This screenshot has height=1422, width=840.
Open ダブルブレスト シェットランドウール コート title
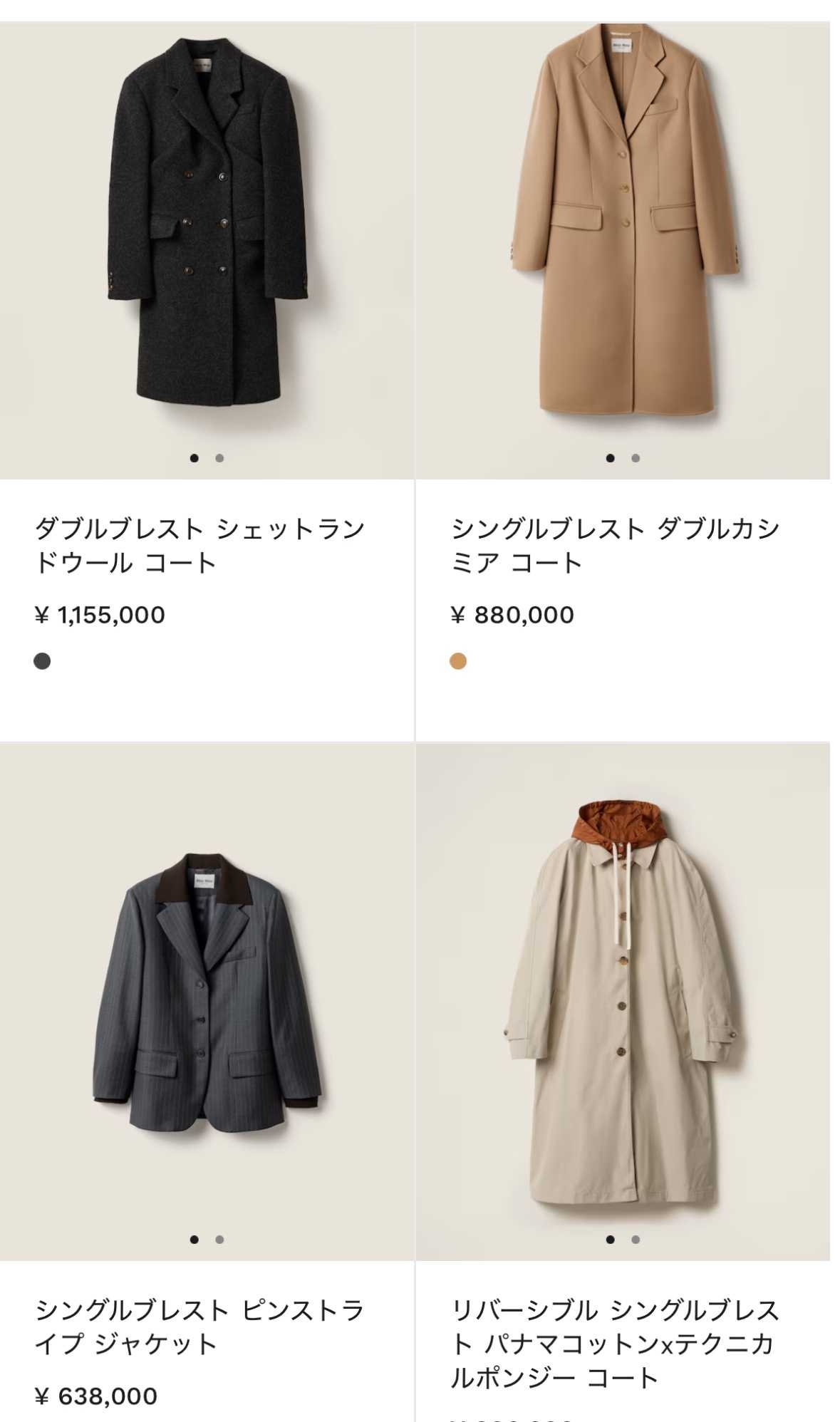199,546
